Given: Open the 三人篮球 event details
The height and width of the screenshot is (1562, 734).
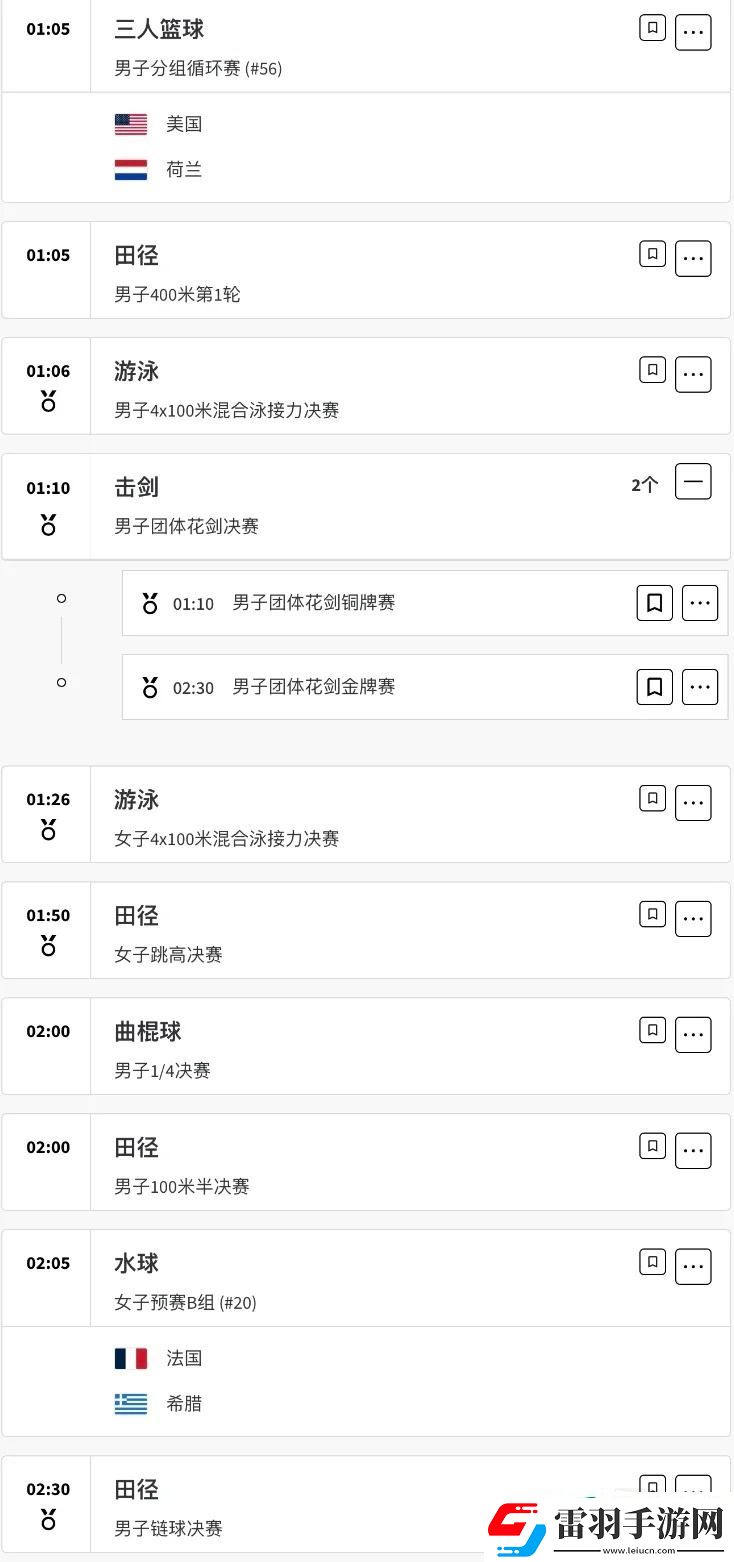Looking at the screenshot, I should click(159, 29).
